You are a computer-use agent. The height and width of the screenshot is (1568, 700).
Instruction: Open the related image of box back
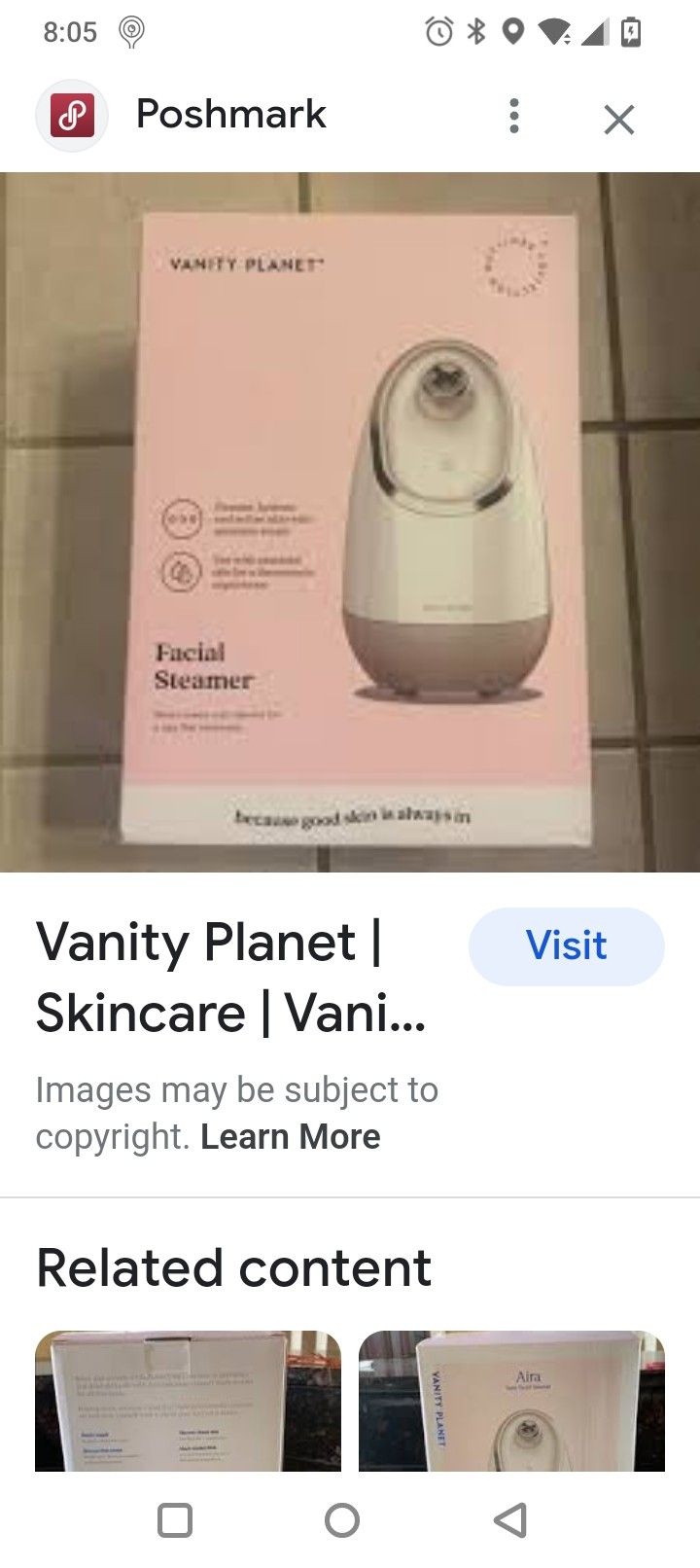click(x=188, y=1401)
